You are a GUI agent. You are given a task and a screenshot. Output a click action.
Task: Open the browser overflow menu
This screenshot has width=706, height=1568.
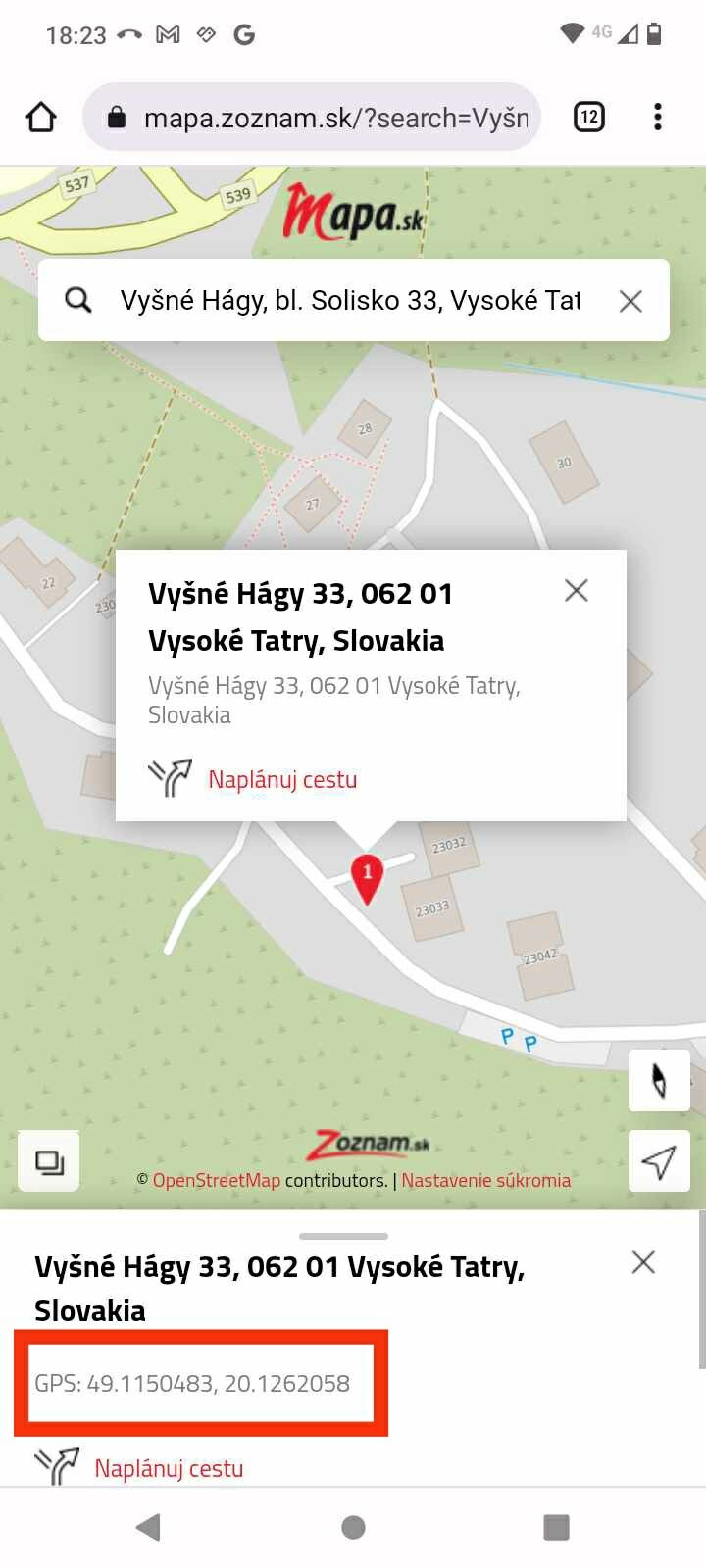[x=657, y=118]
